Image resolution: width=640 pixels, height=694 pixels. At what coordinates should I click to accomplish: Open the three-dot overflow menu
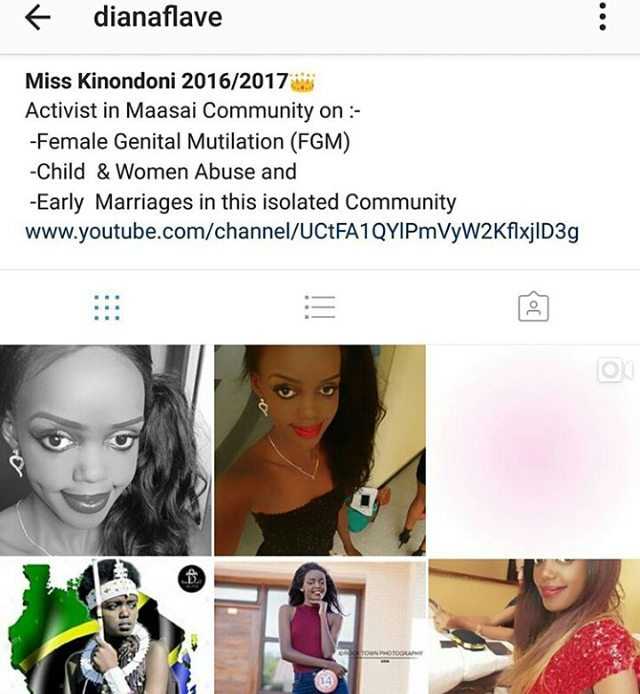point(602,17)
